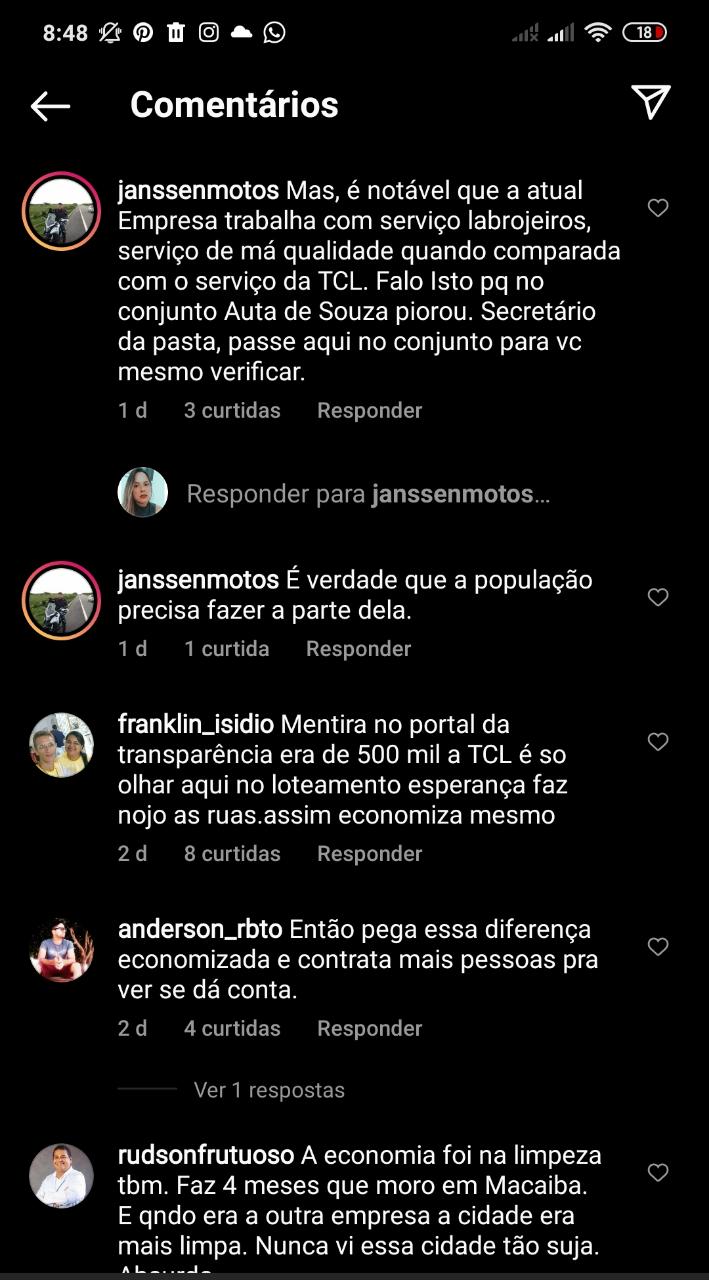View the 8 curtidas on franklin_isidio's comment

(232, 854)
